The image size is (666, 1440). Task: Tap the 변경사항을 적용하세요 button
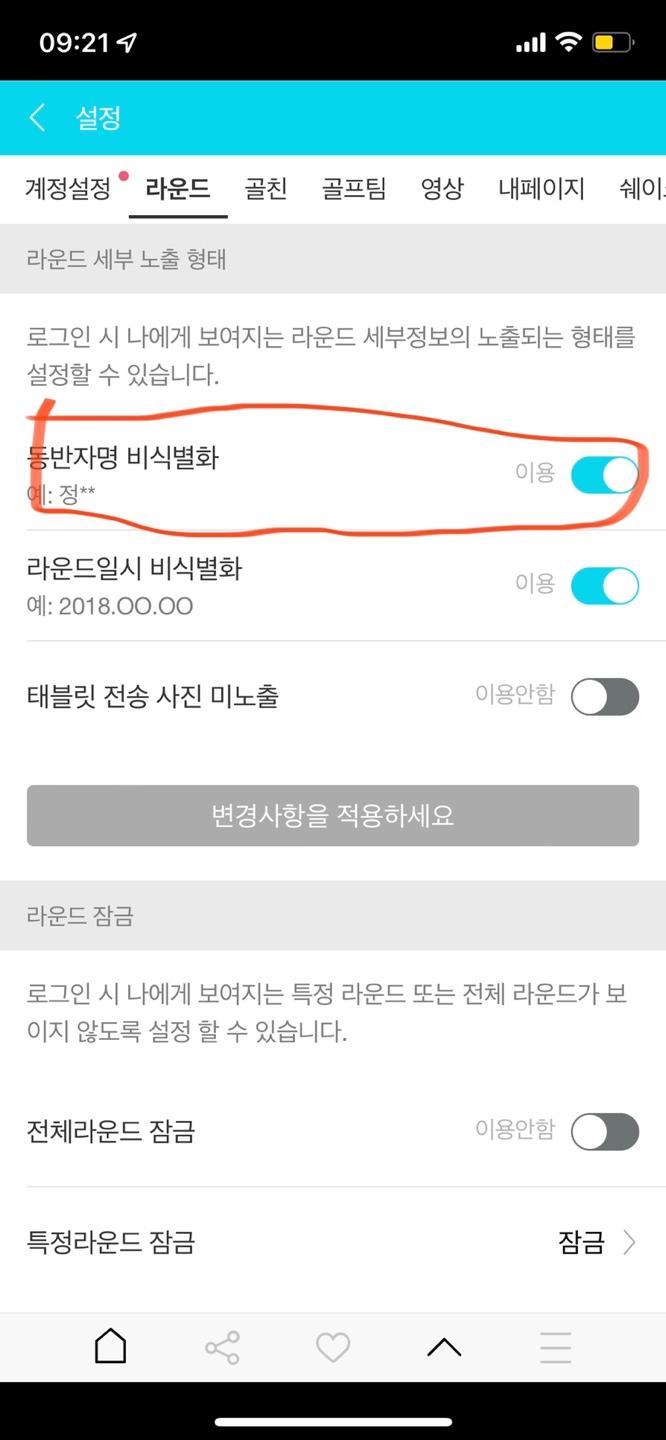pyautogui.click(x=333, y=816)
